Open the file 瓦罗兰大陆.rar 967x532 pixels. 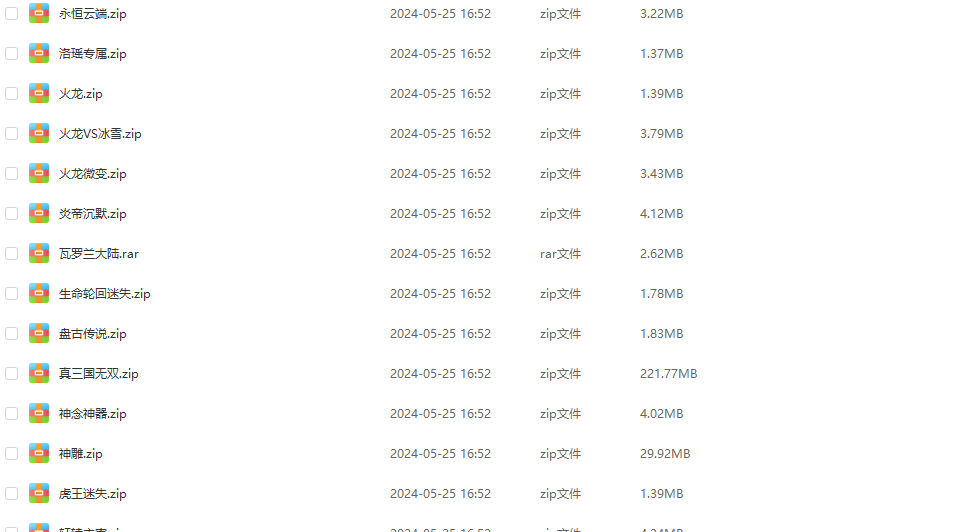pyautogui.click(x=98, y=254)
